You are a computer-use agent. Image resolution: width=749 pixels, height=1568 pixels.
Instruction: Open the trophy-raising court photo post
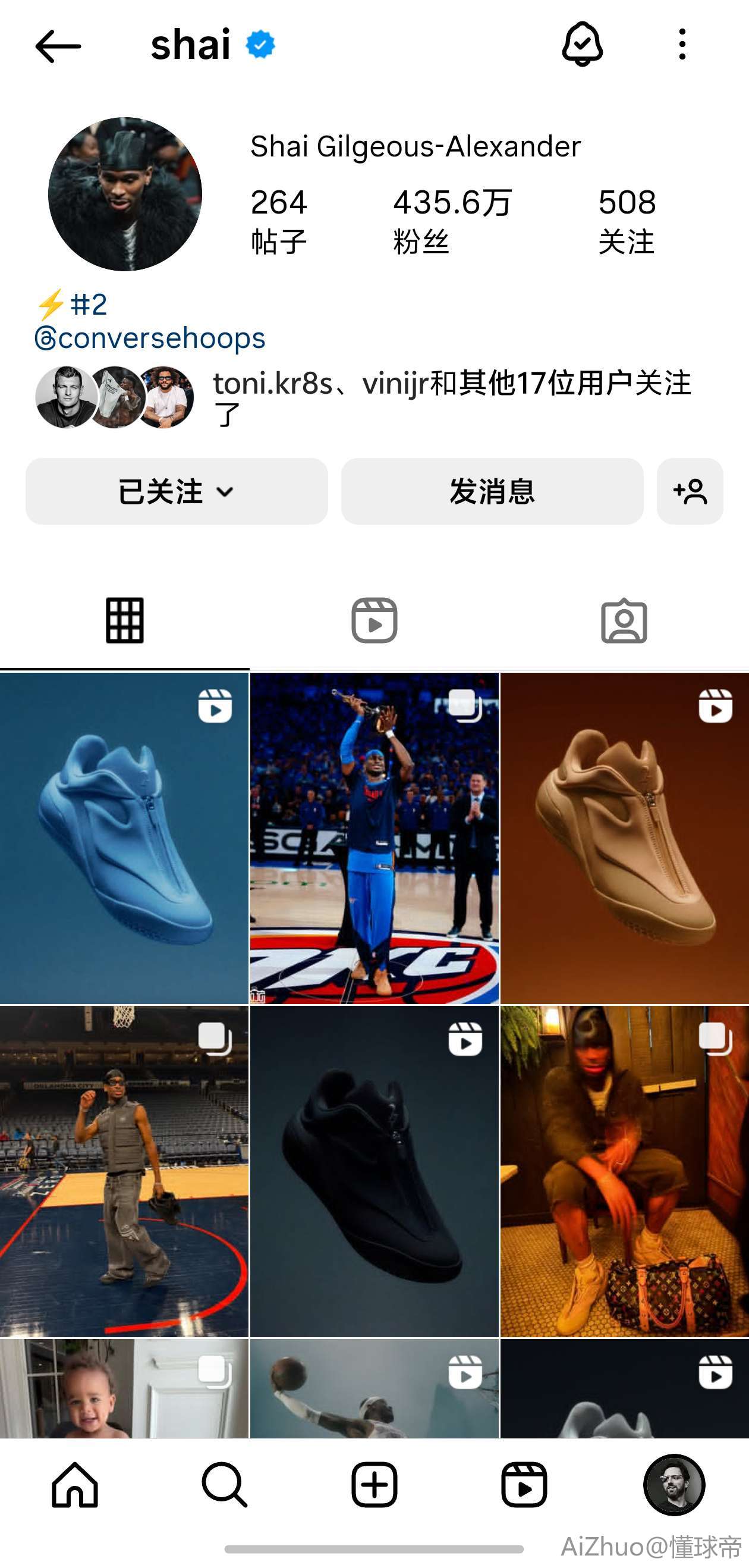(x=374, y=838)
